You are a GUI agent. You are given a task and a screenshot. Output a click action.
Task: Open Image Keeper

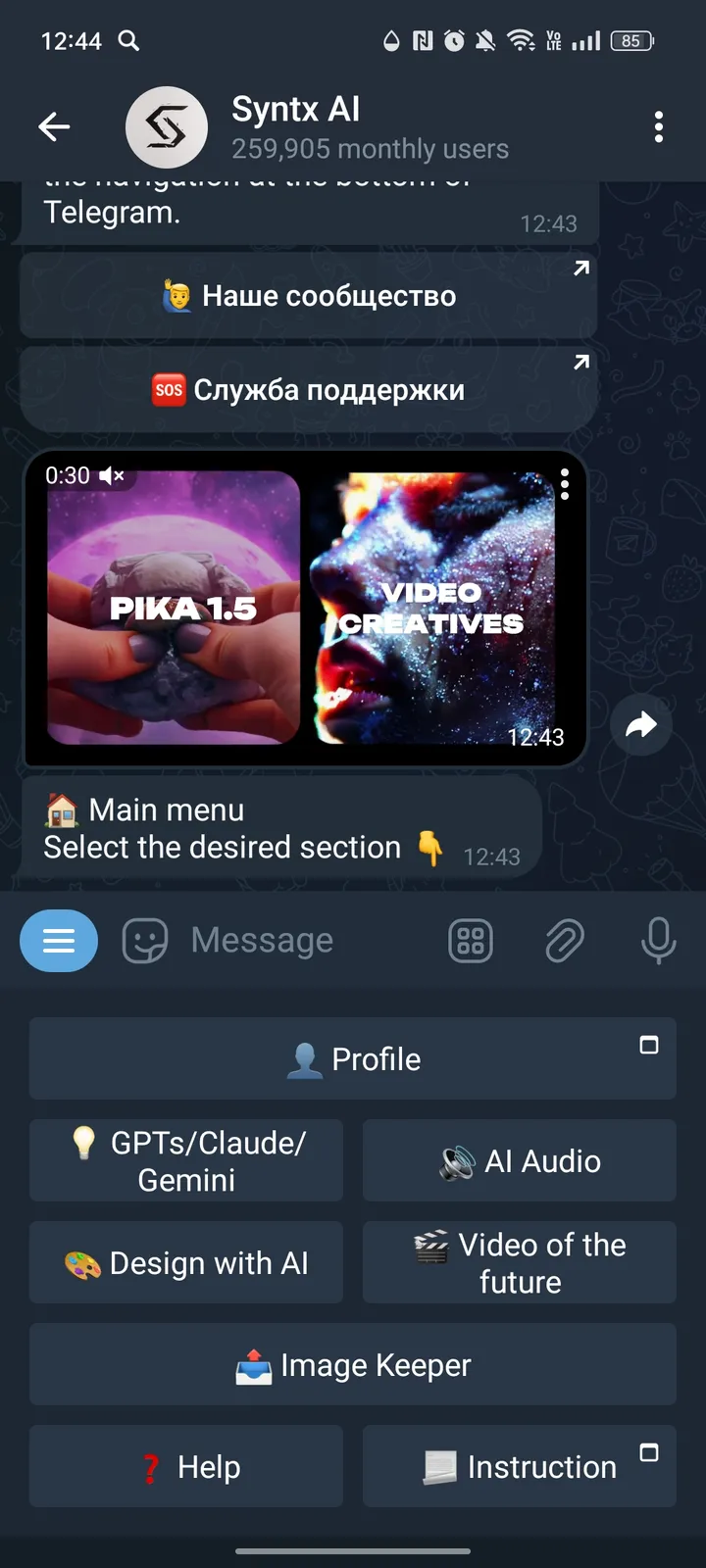(353, 1365)
